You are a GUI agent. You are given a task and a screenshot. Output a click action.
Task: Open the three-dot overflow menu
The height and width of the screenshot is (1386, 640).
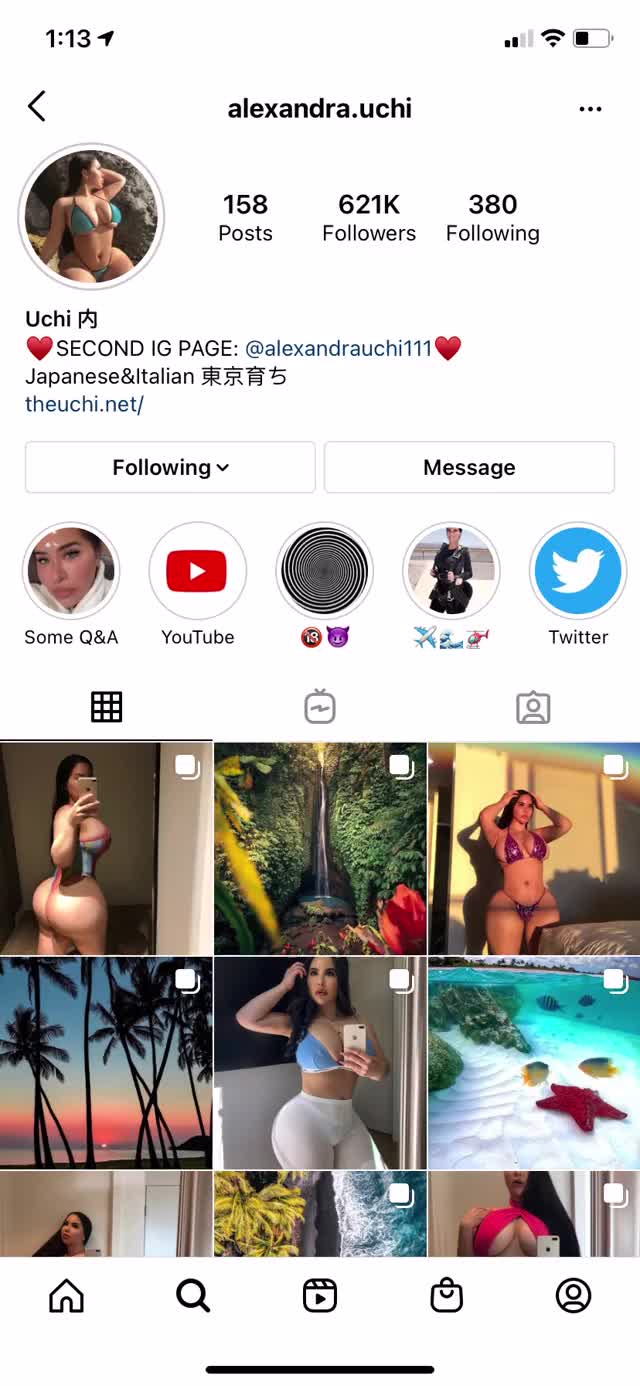(x=590, y=109)
